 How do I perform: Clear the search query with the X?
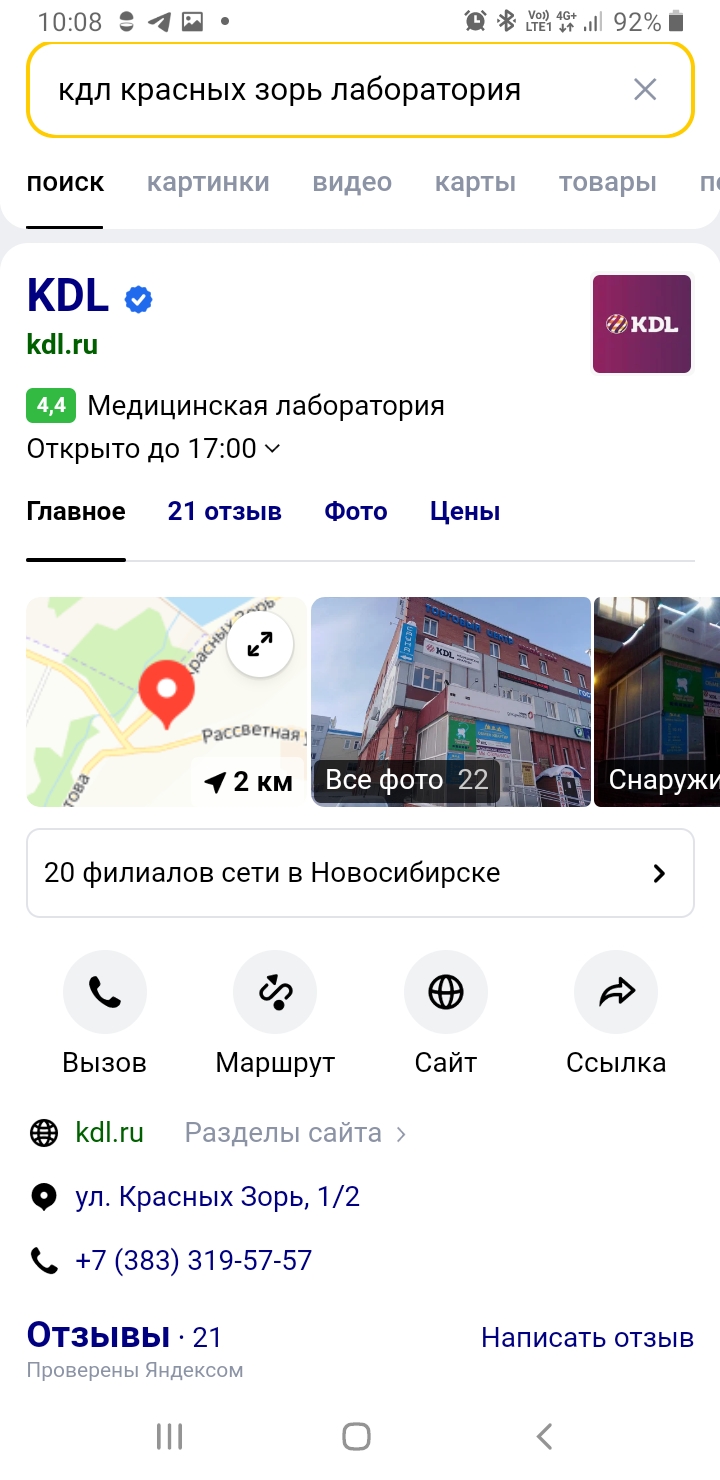tap(645, 90)
